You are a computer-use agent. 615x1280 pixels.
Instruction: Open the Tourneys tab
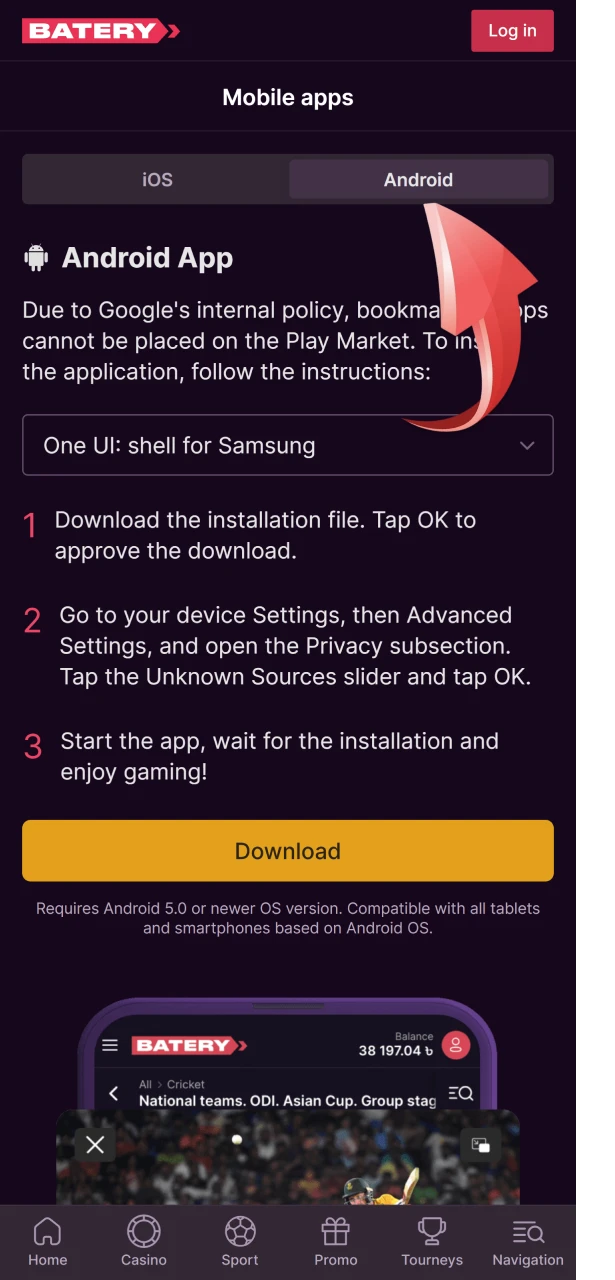(x=432, y=1242)
